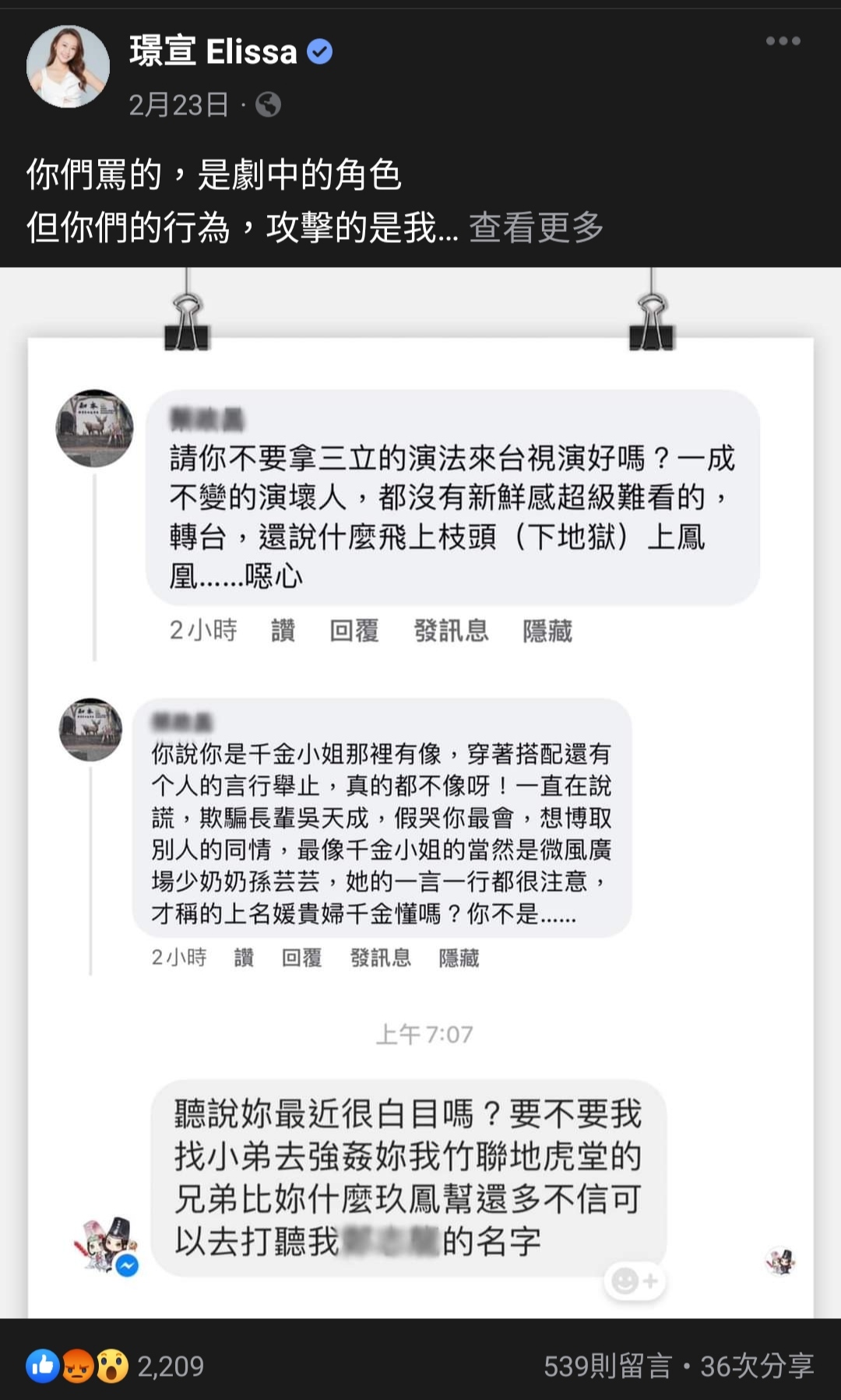
Task: Open the 539則留言 comments
Action: click(607, 1366)
